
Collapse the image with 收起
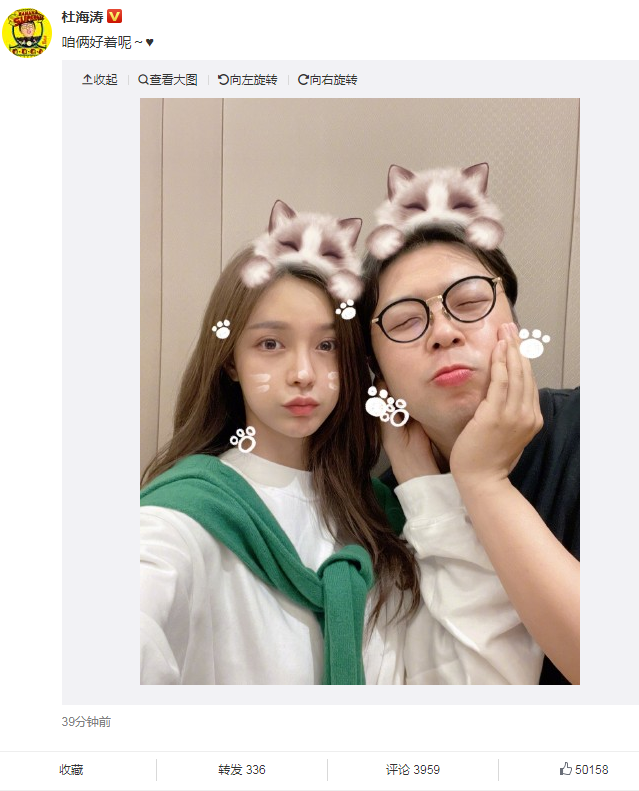[x=100, y=79]
